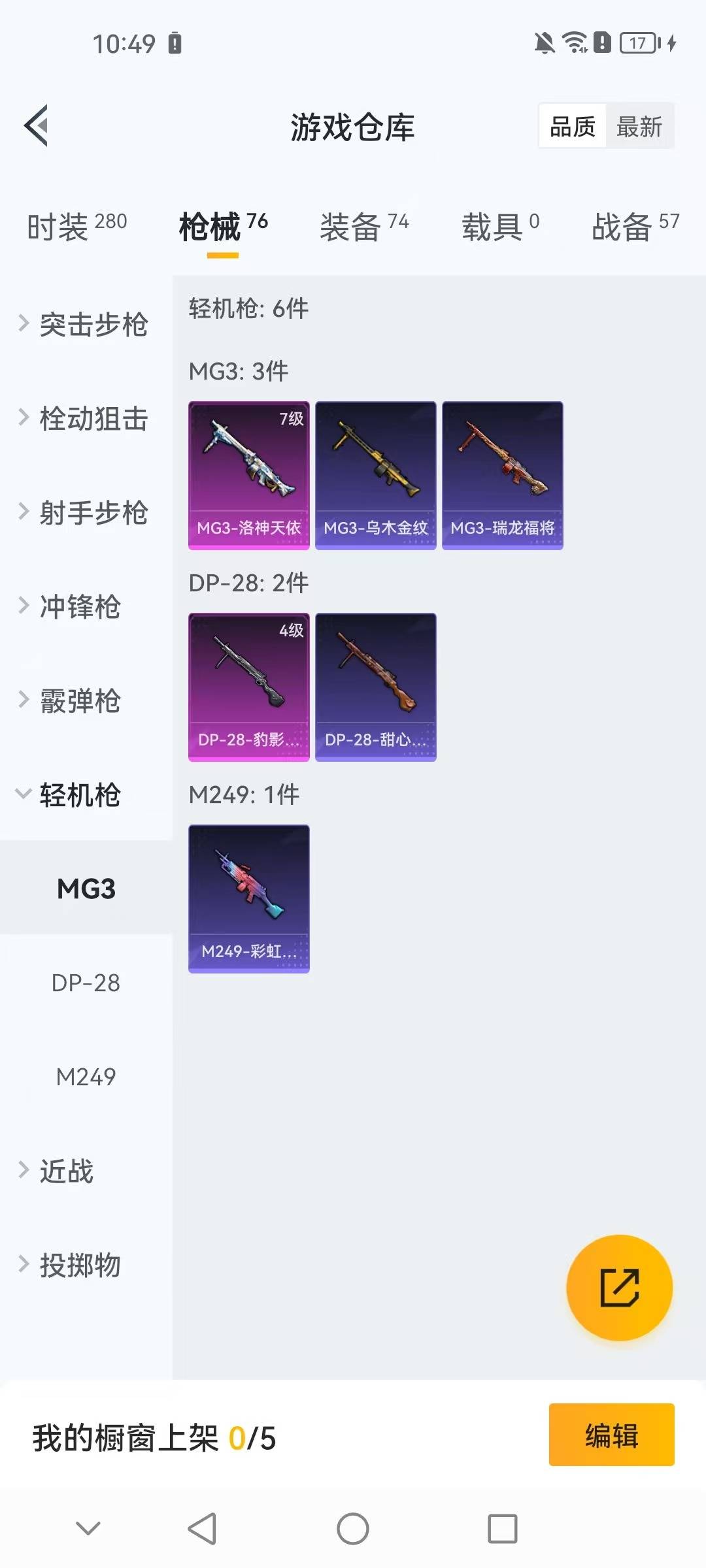Open the level 4 DP-28-豹影 skin
The height and width of the screenshot is (1568, 706).
248,687
